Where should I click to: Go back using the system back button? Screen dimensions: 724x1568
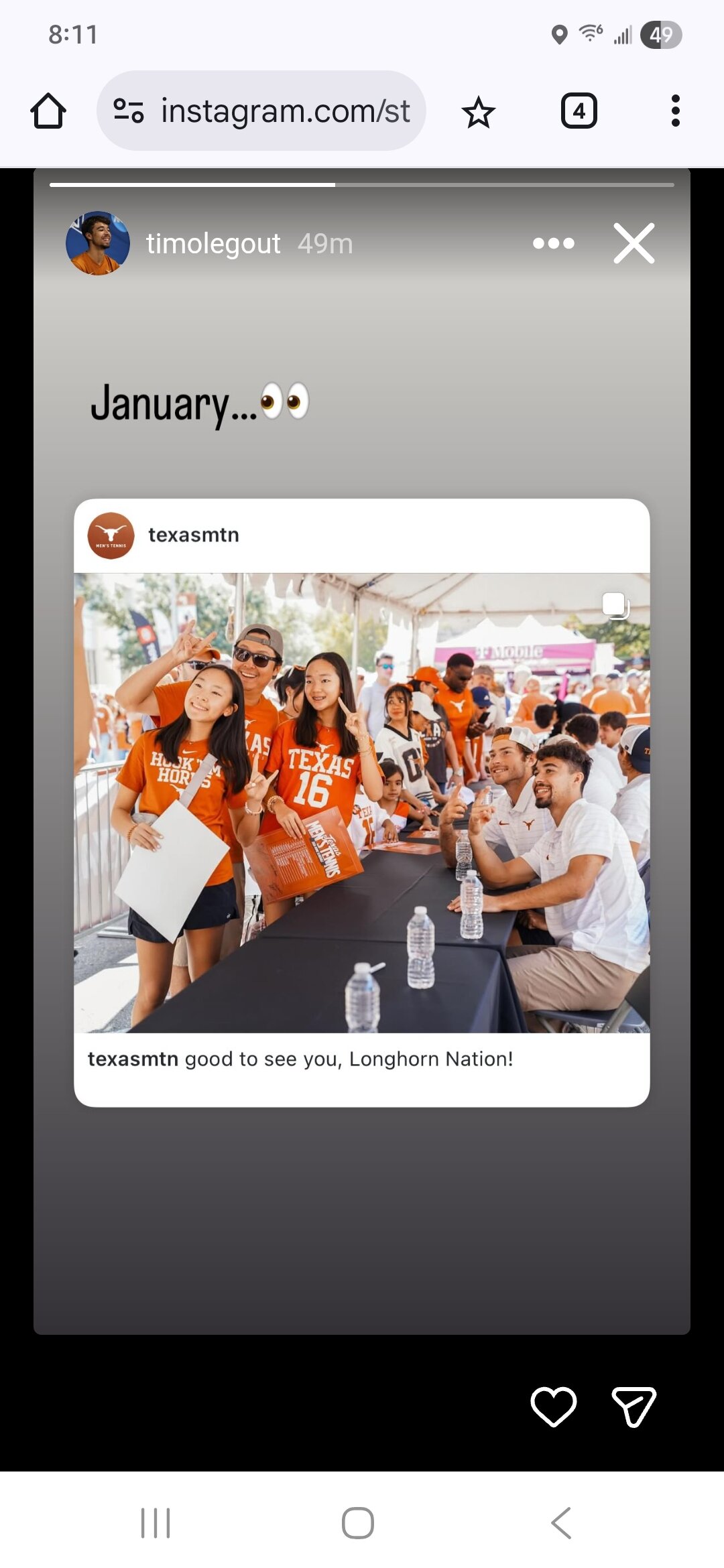click(x=561, y=1522)
